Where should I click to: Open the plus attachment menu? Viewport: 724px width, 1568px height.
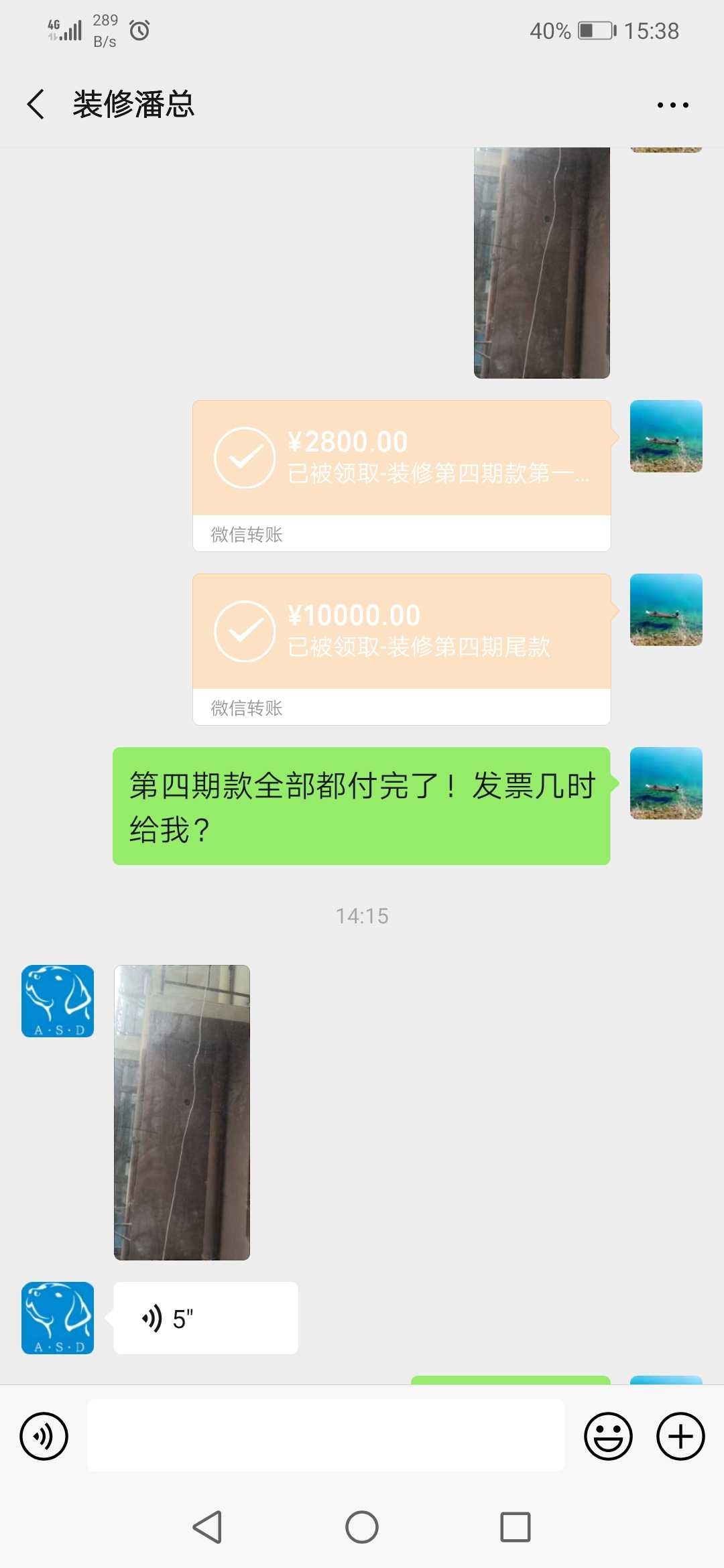point(680,1436)
